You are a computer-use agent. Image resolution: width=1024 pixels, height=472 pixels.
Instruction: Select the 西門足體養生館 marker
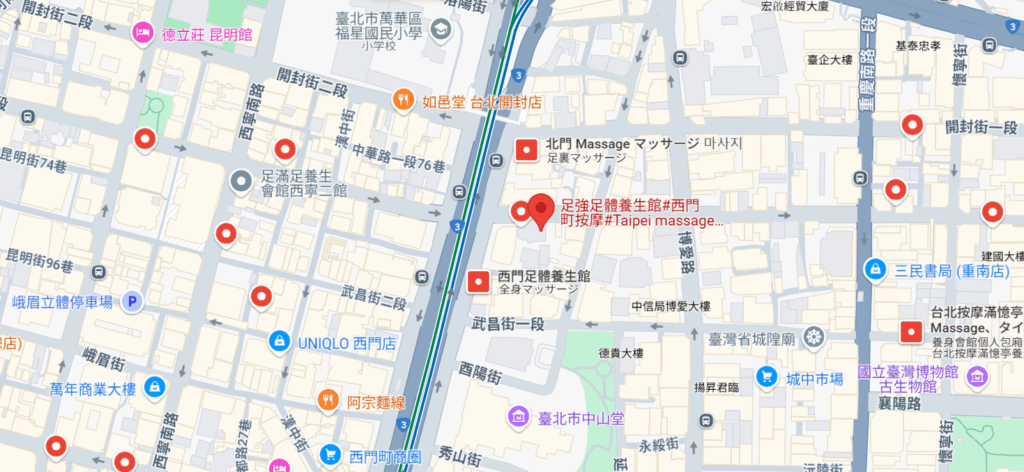[x=479, y=282]
